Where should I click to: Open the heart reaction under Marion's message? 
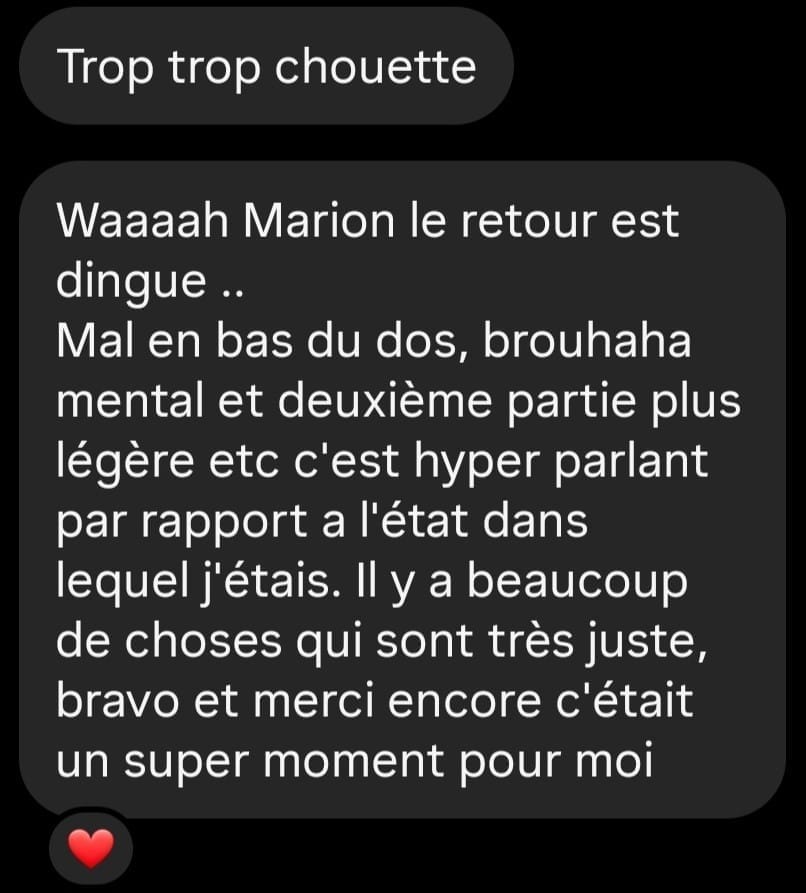[x=91, y=849]
